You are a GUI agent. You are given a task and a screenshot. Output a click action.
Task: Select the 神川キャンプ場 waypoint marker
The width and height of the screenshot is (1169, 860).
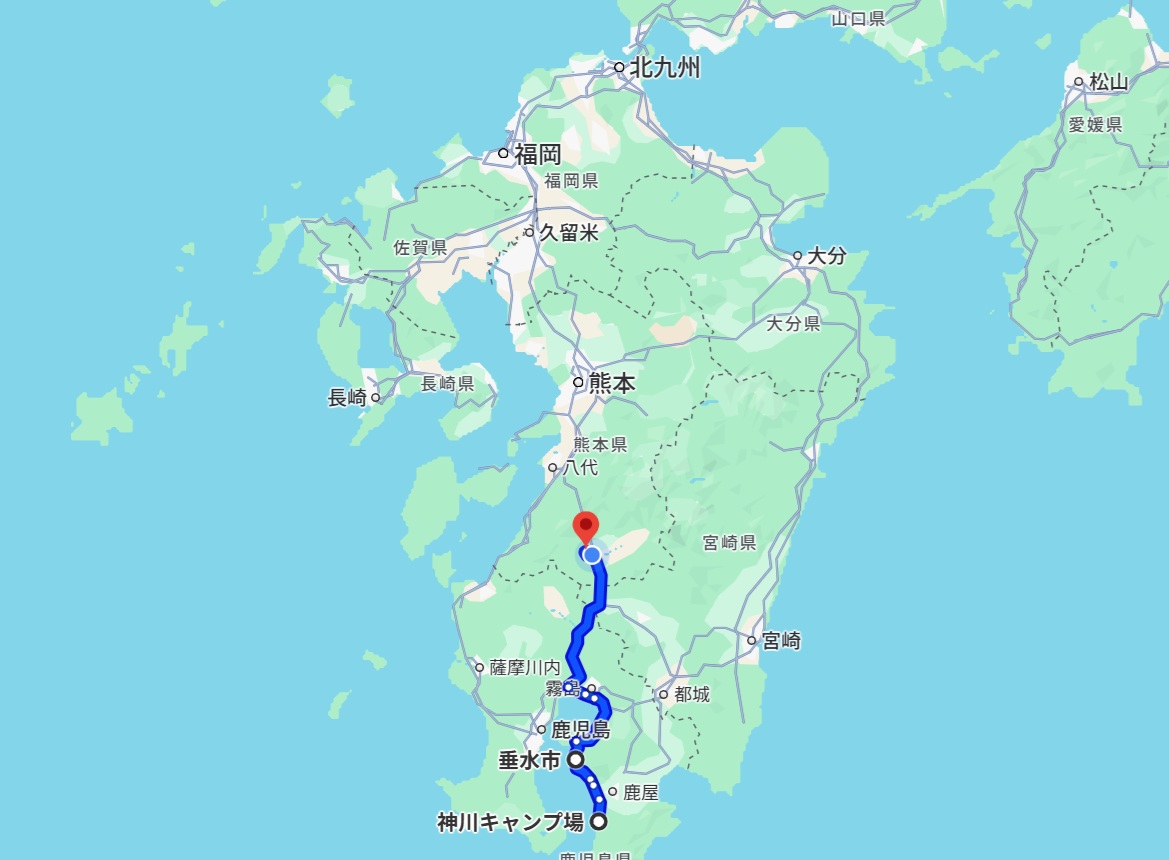click(x=599, y=822)
